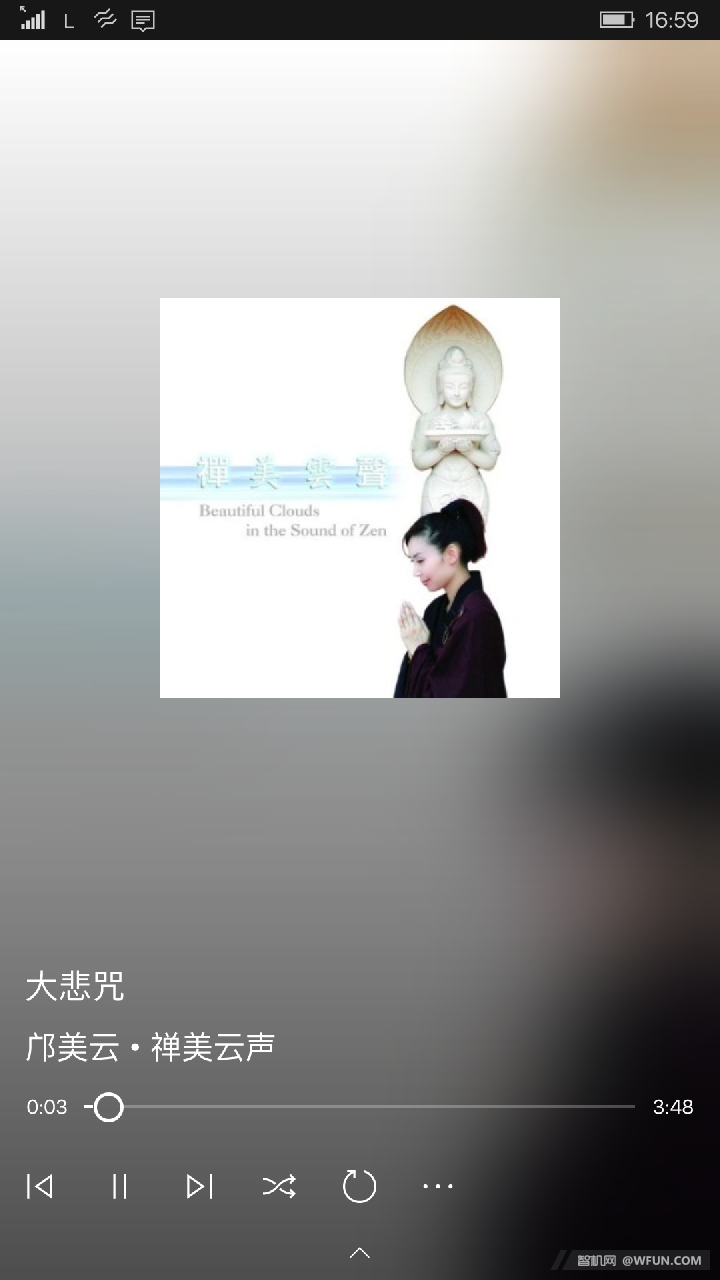
Task: Toggle shuffle playback
Action: click(279, 1186)
